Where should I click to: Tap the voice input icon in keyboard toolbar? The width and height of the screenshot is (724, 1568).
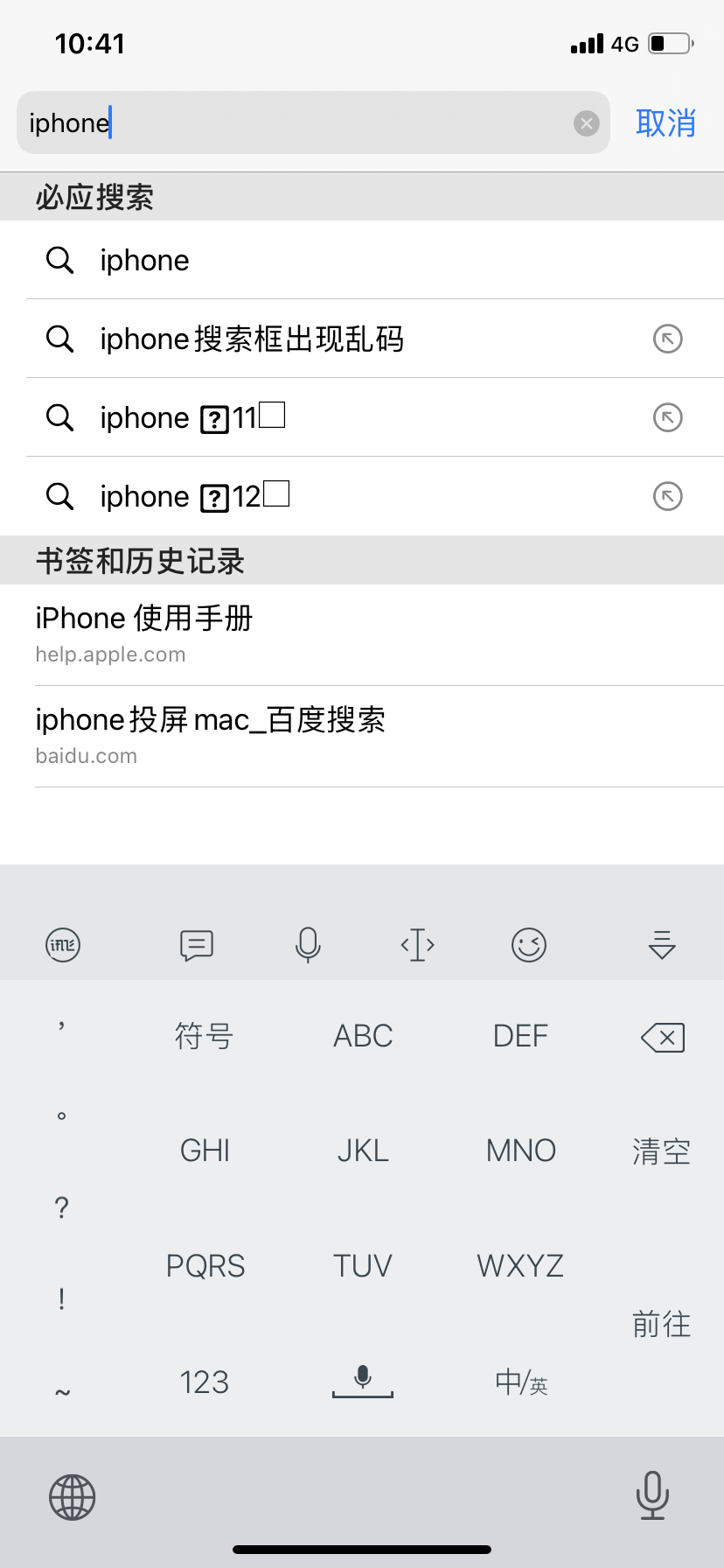pyautogui.click(x=308, y=945)
